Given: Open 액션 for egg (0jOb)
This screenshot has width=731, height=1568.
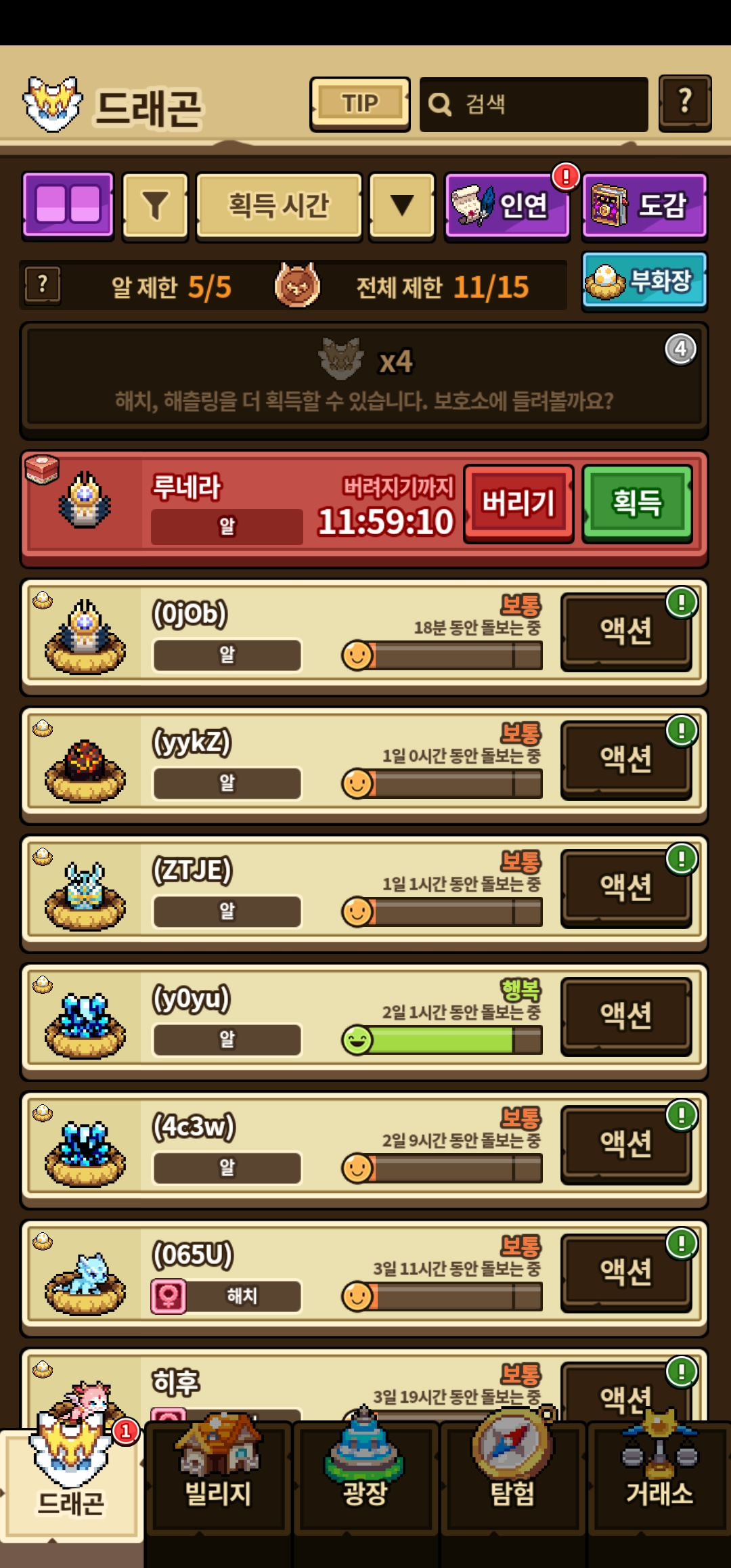Looking at the screenshot, I should pos(625,631).
